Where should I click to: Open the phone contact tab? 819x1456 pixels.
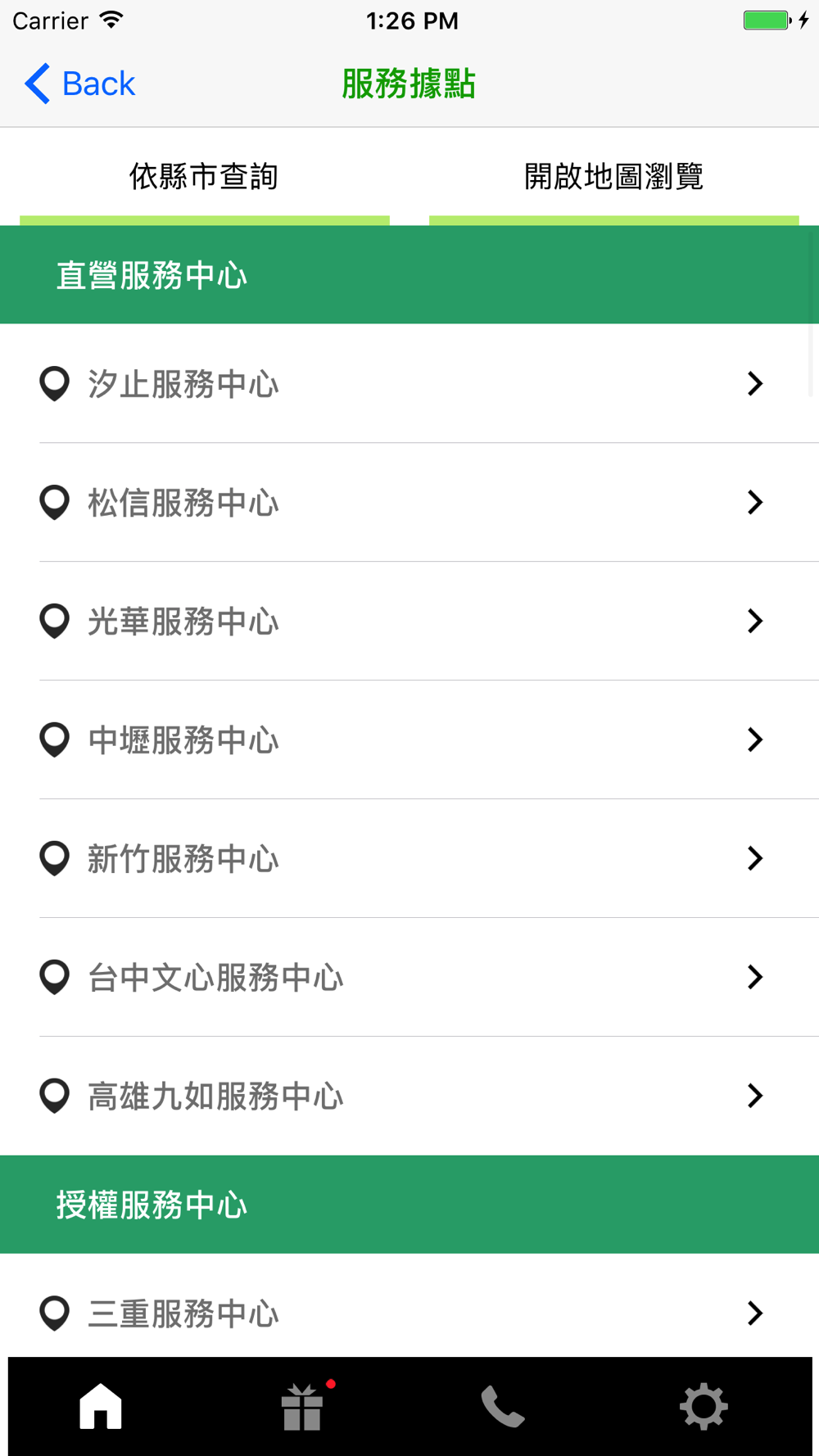pos(503,1406)
